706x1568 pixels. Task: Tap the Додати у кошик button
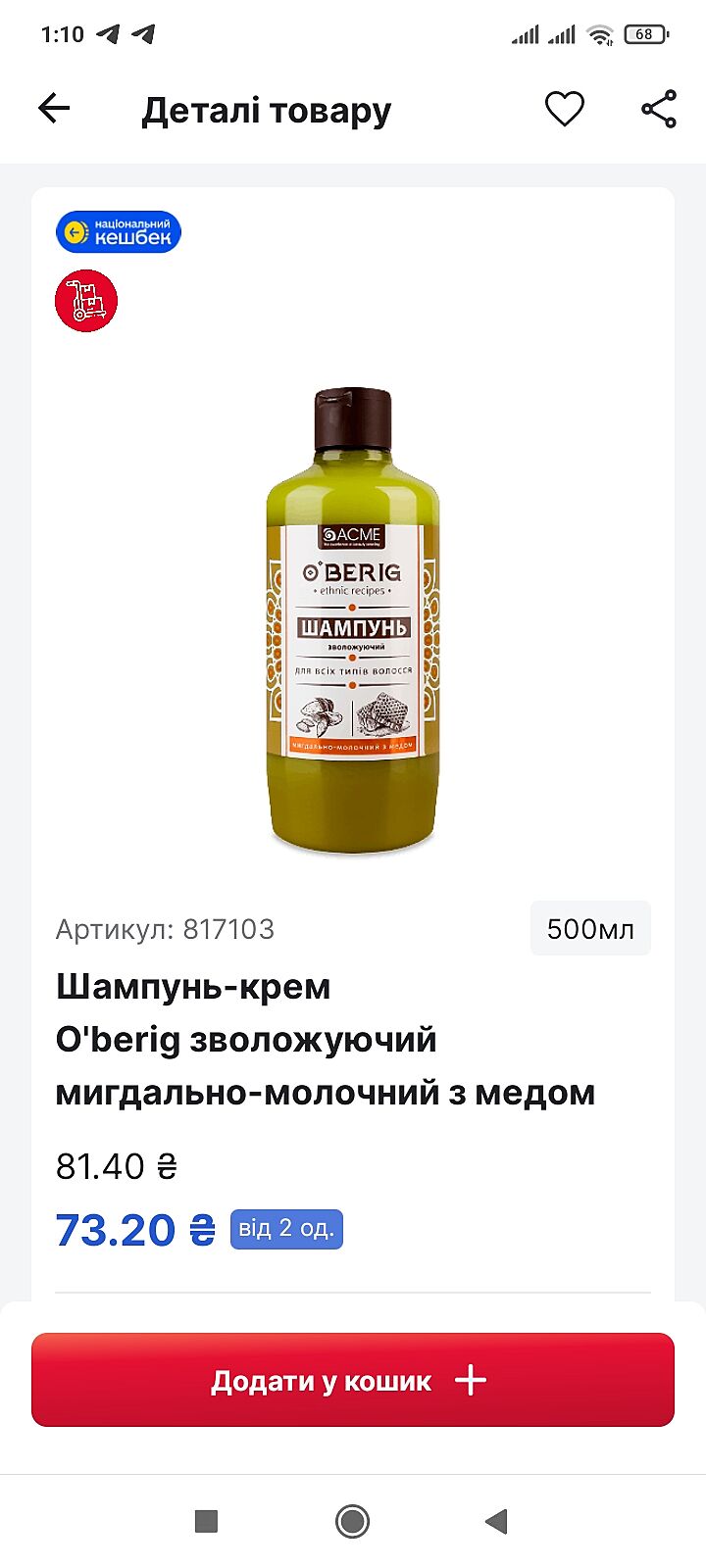(353, 1380)
